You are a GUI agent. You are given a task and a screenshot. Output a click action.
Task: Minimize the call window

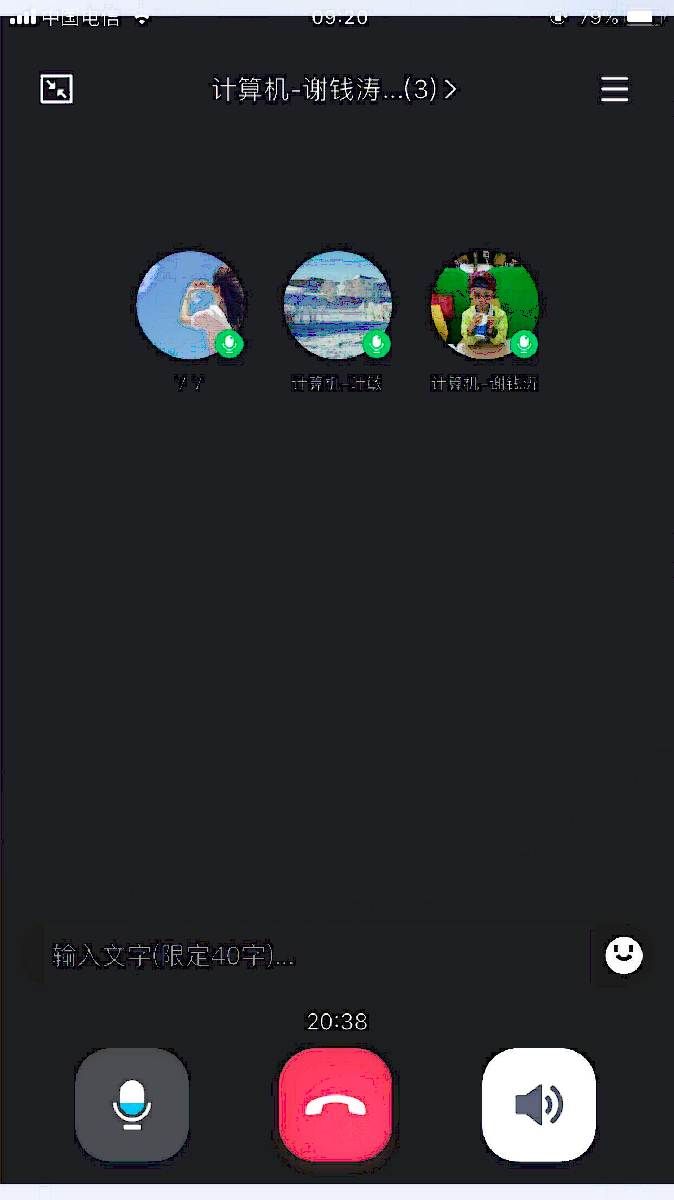tap(56, 90)
